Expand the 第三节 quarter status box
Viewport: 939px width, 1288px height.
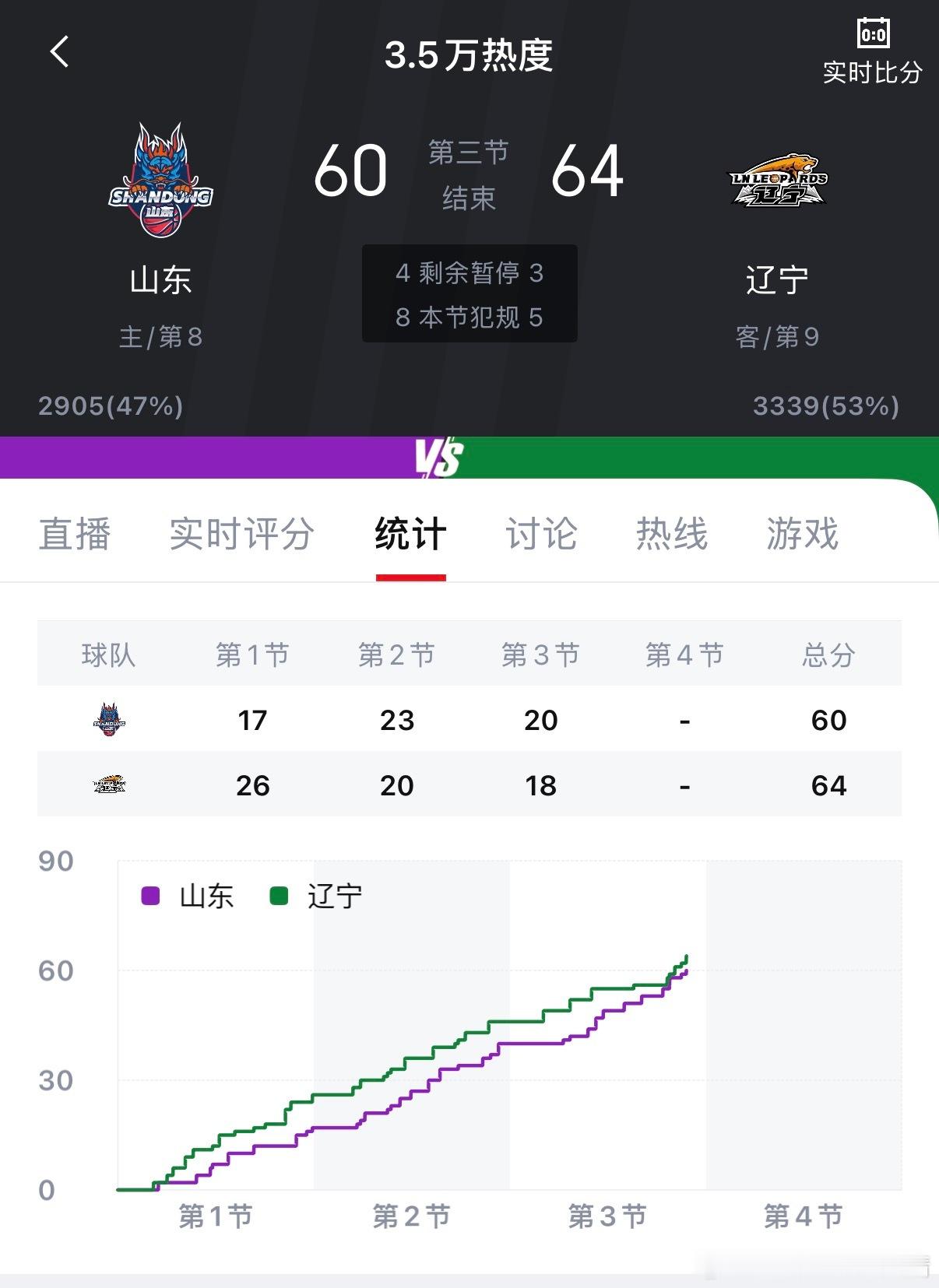tap(468, 174)
